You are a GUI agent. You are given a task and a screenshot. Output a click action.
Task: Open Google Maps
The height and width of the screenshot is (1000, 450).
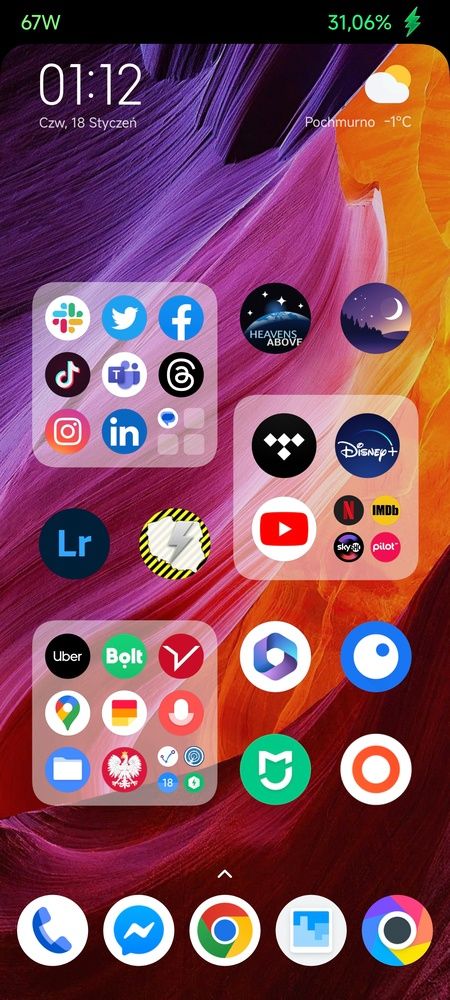[68, 713]
